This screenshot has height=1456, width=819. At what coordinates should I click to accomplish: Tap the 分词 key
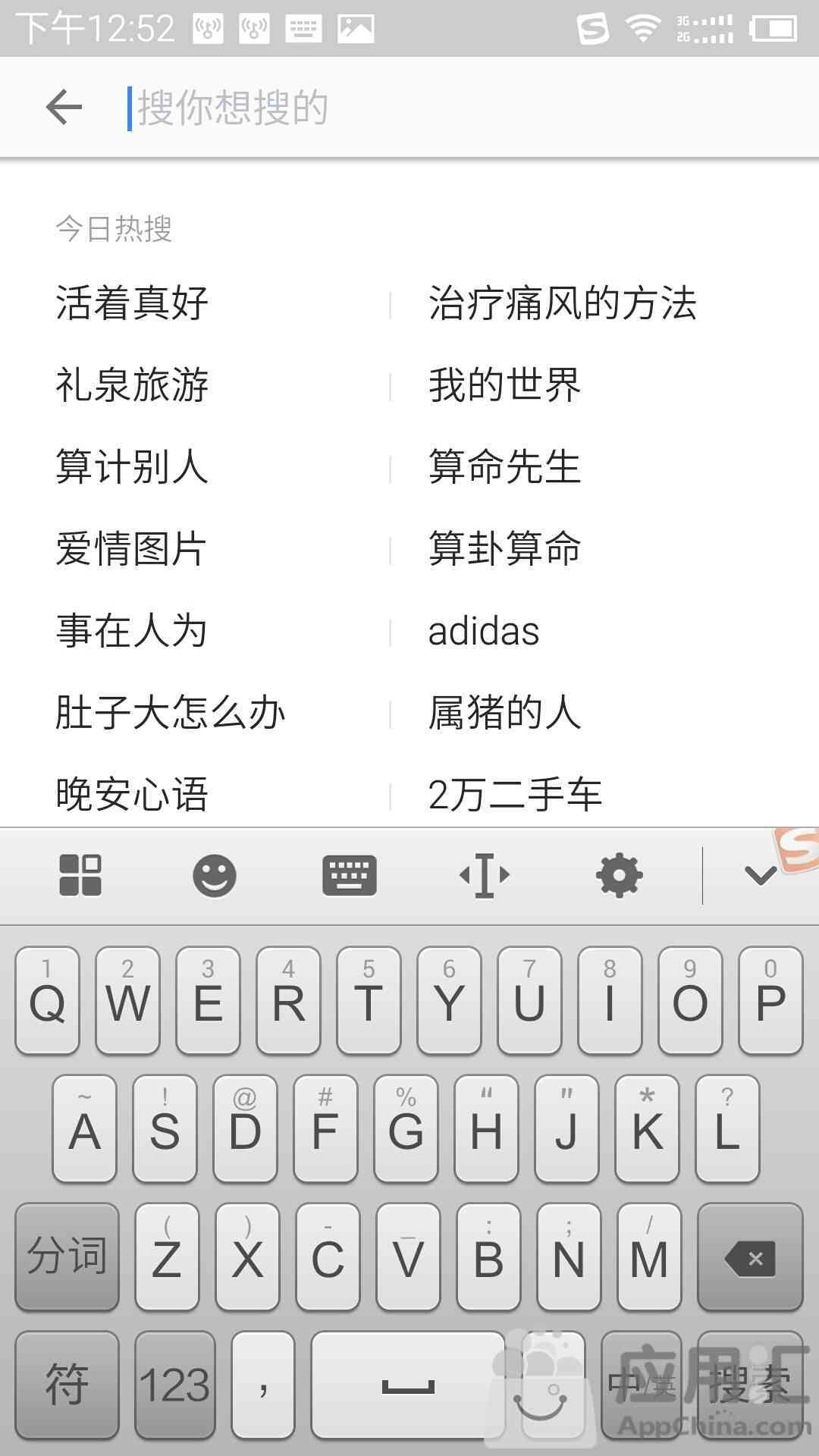67,1257
